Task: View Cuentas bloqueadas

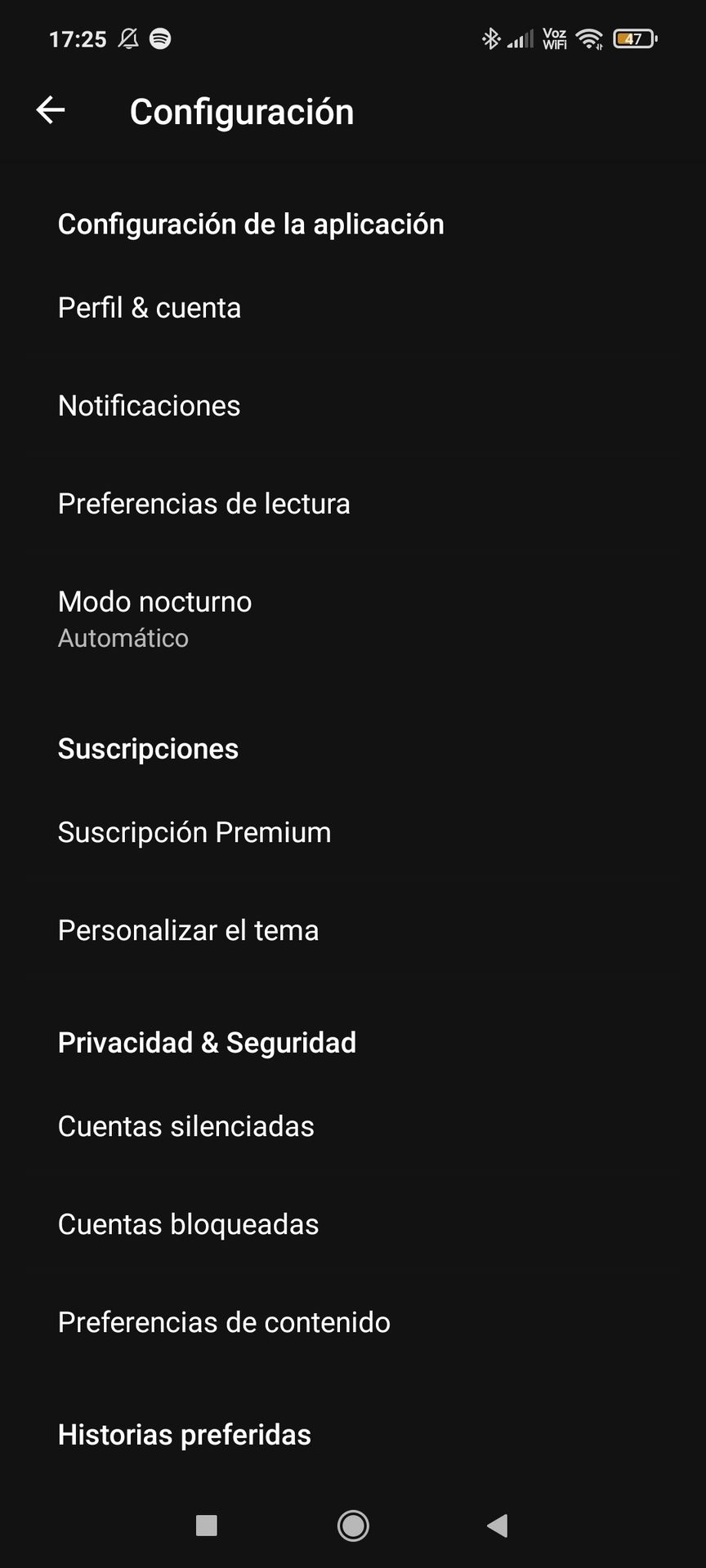Action: (353, 1224)
